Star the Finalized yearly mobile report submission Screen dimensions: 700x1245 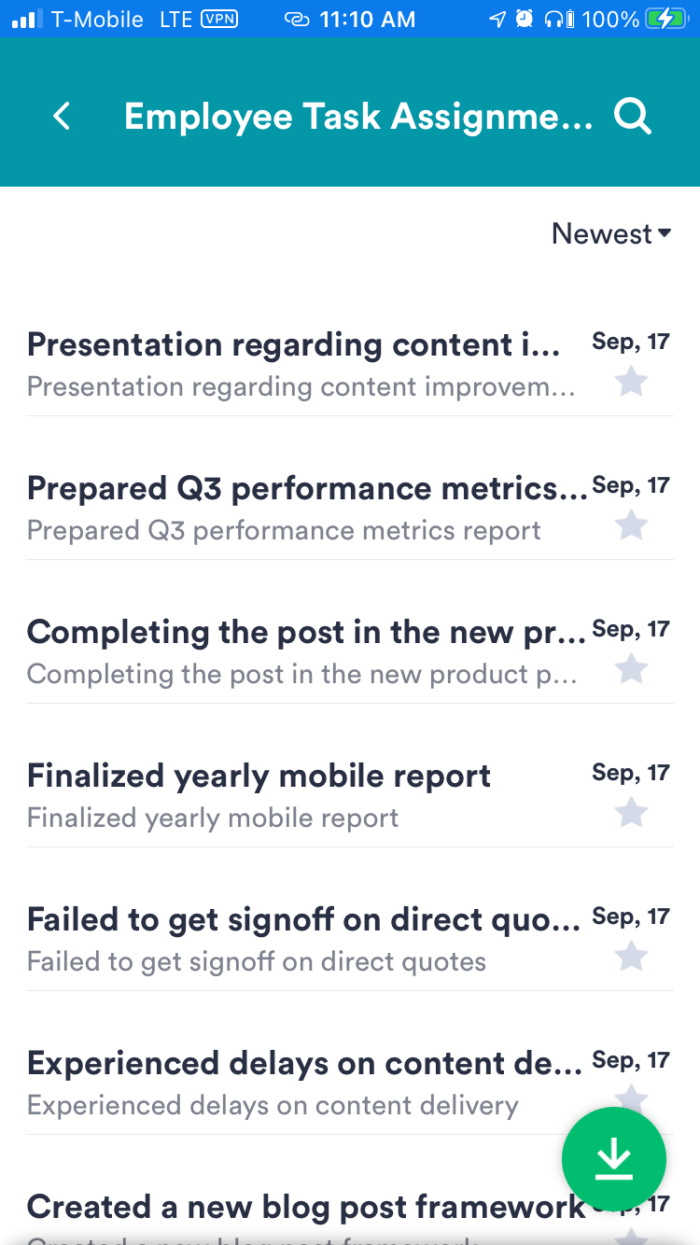pos(631,813)
